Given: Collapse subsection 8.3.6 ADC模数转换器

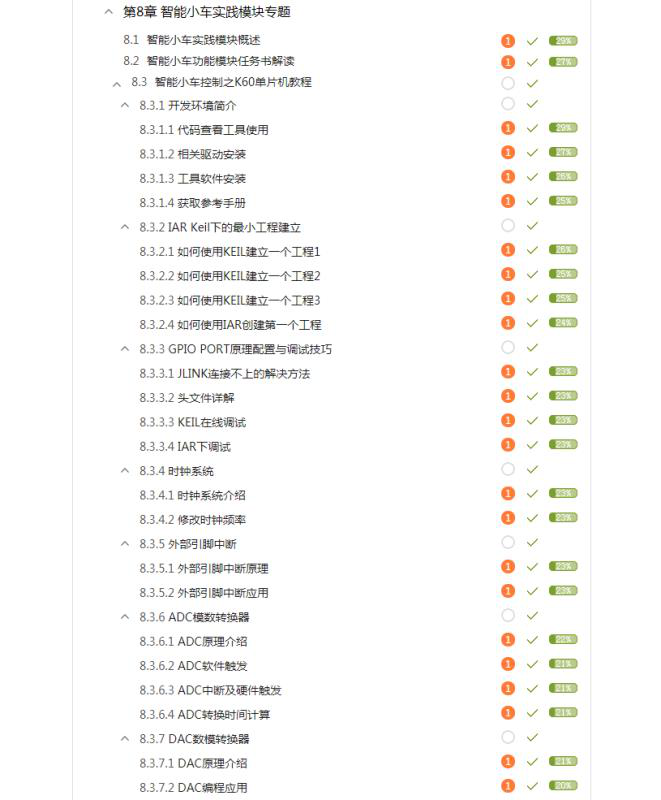Looking at the screenshot, I should [x=125, y=617].
